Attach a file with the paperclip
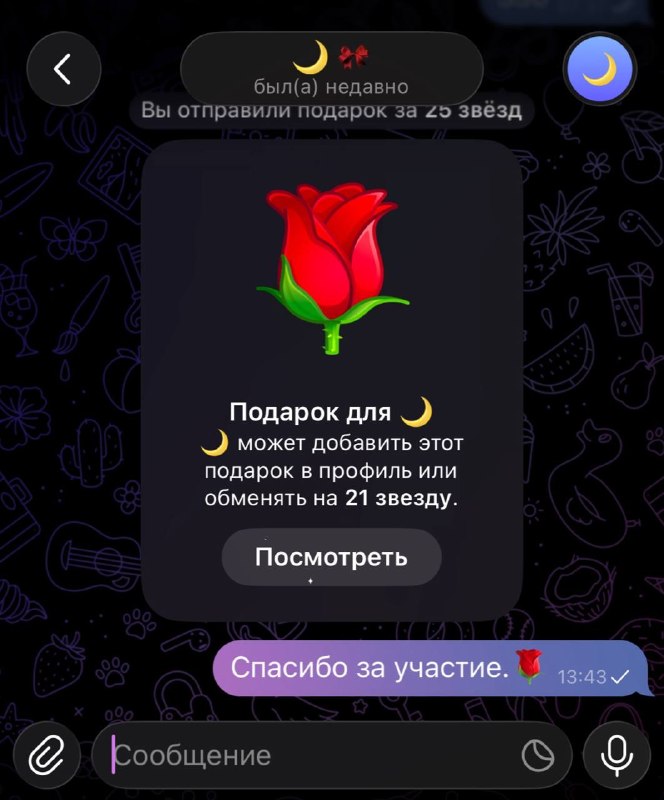The image size is (664, 800). pos(46,756)
